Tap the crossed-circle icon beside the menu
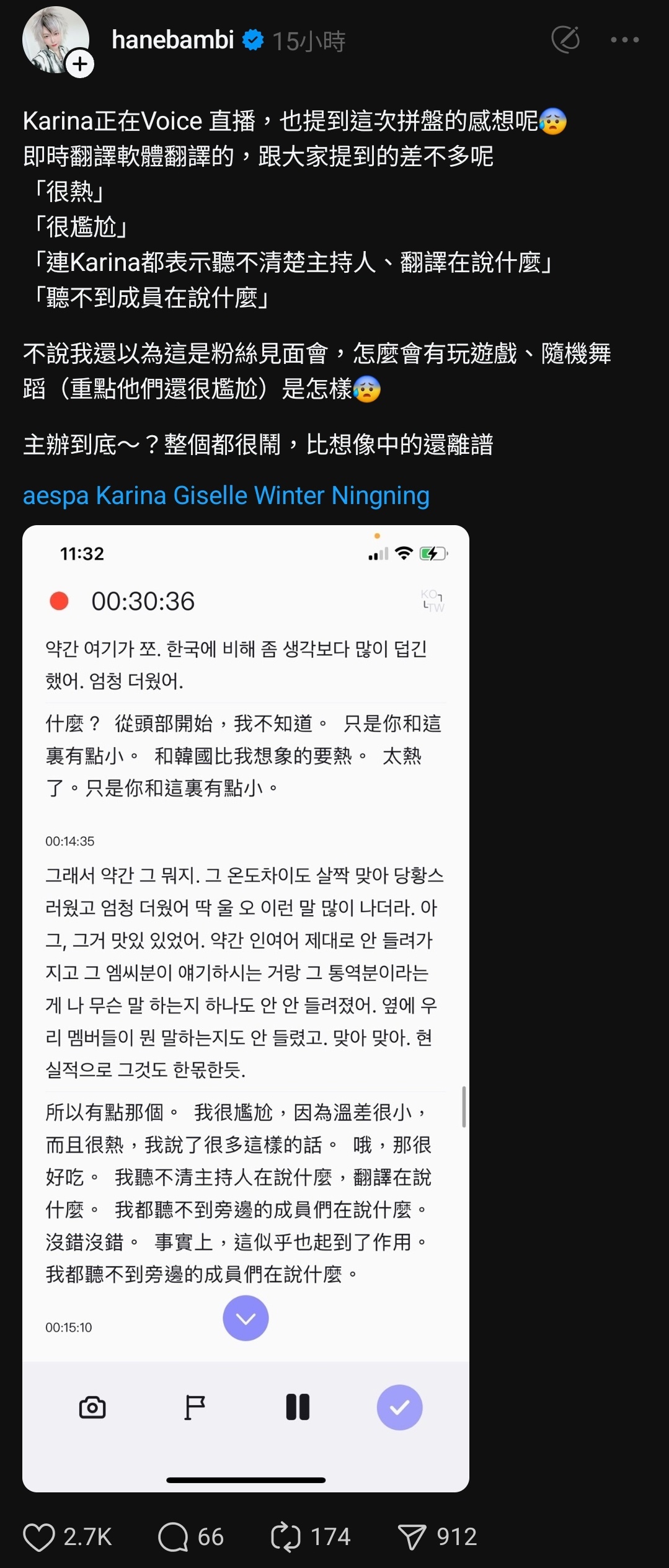Viewport: 669px width, 1568px height. tap(565, 40)
